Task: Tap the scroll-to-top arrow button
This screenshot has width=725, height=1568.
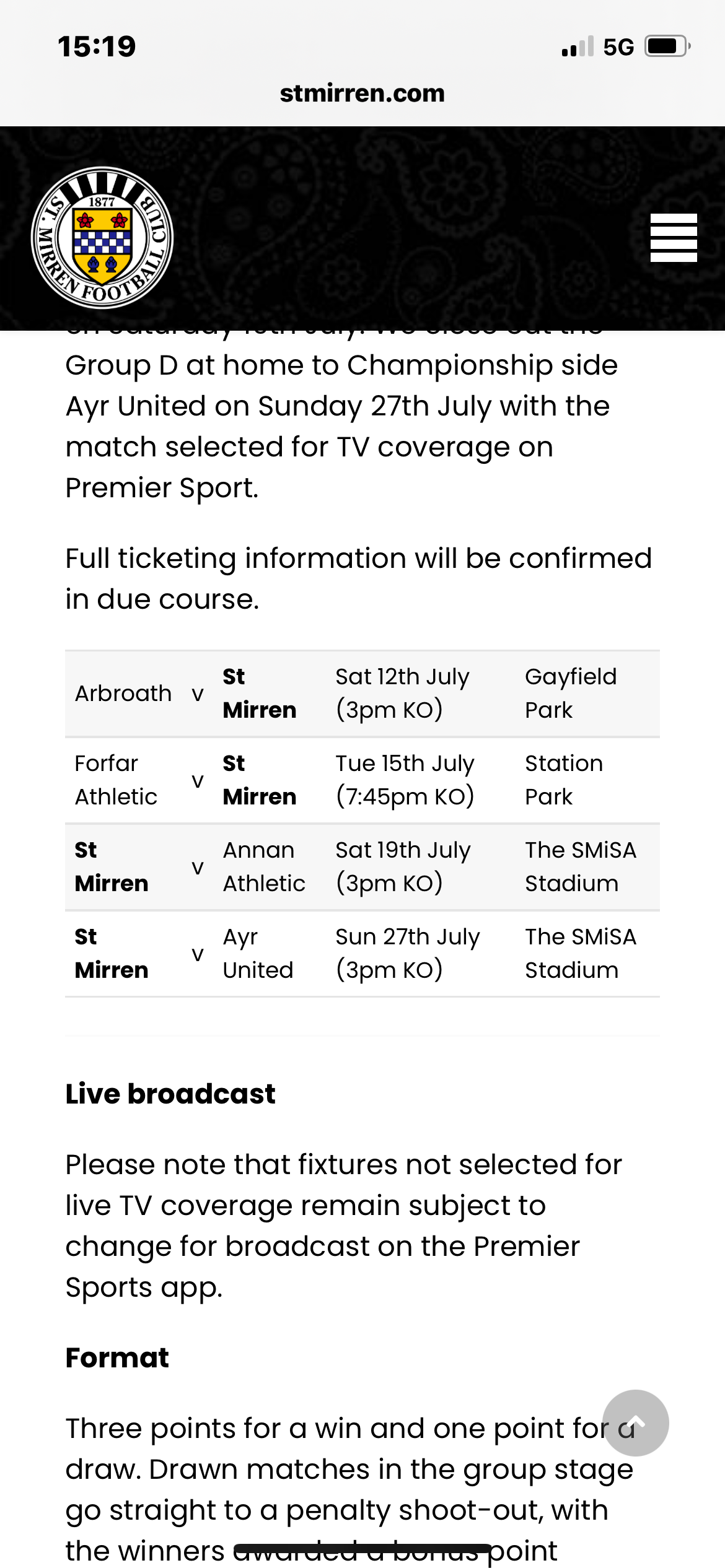Action: coord(636,1423)
